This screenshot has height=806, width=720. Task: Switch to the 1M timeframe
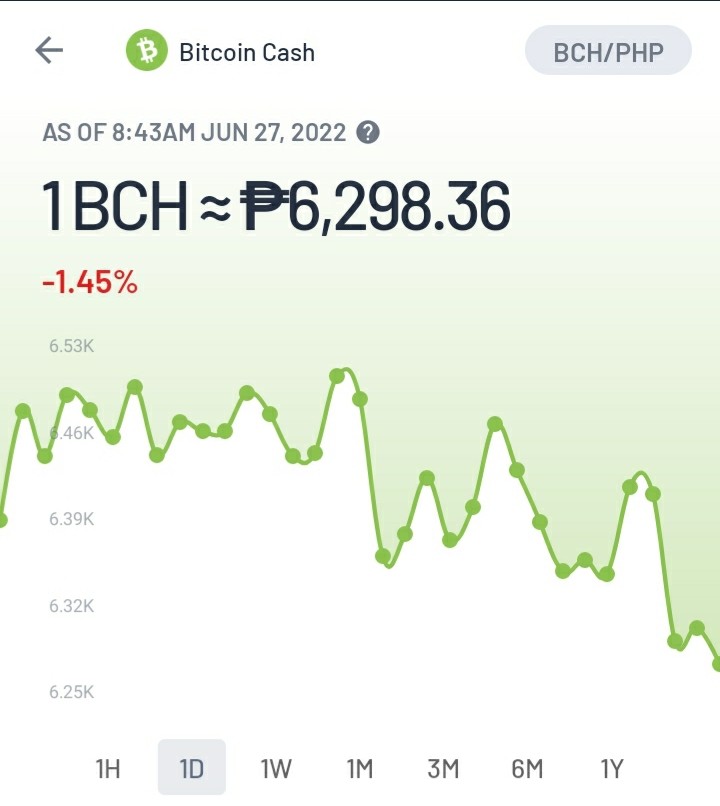(x=360, y=768)
